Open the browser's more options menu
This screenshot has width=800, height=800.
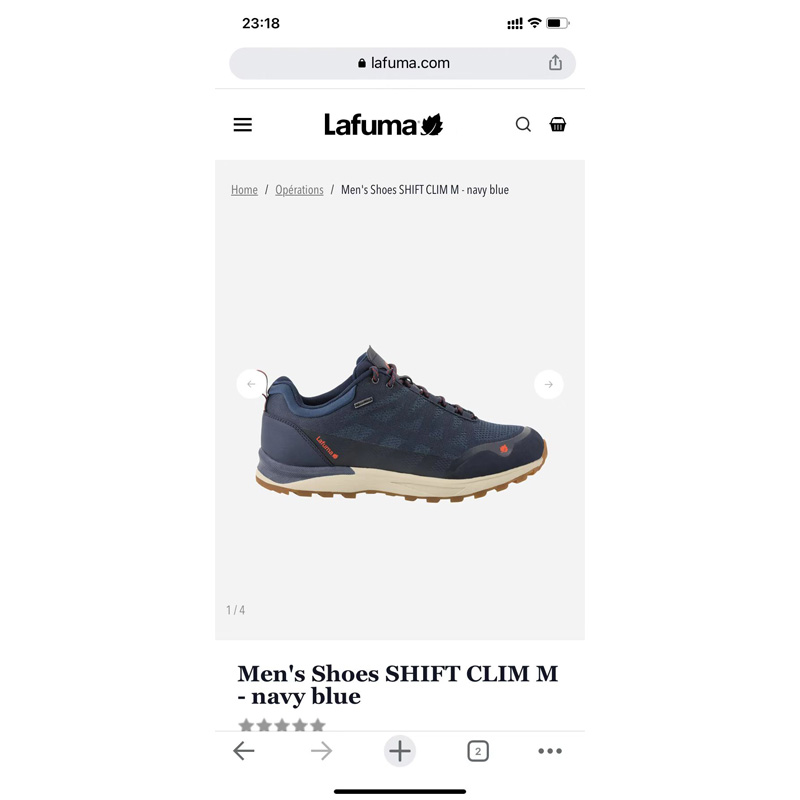point(550,751)
